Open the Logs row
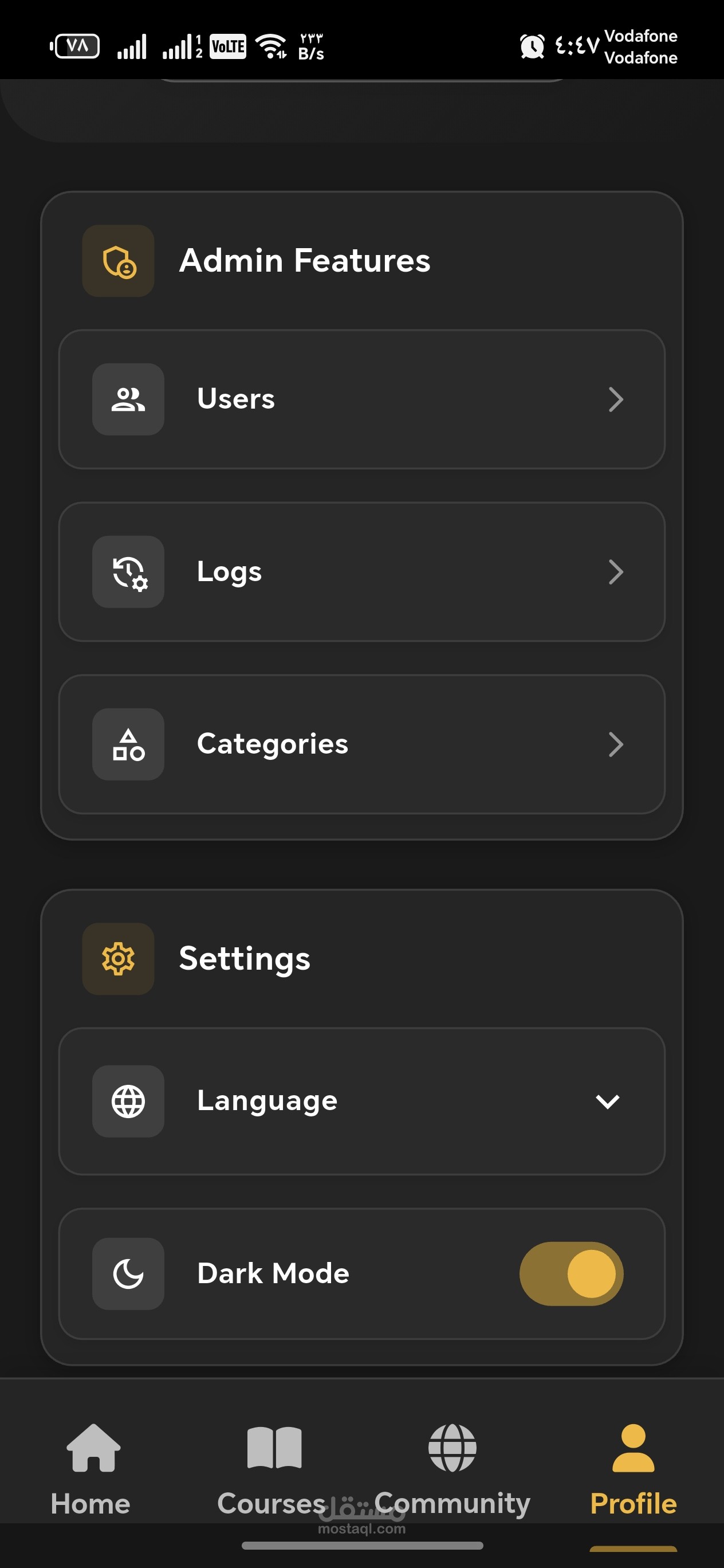The height and width of the screenshot is (1568, 724). tap(361, 571)
